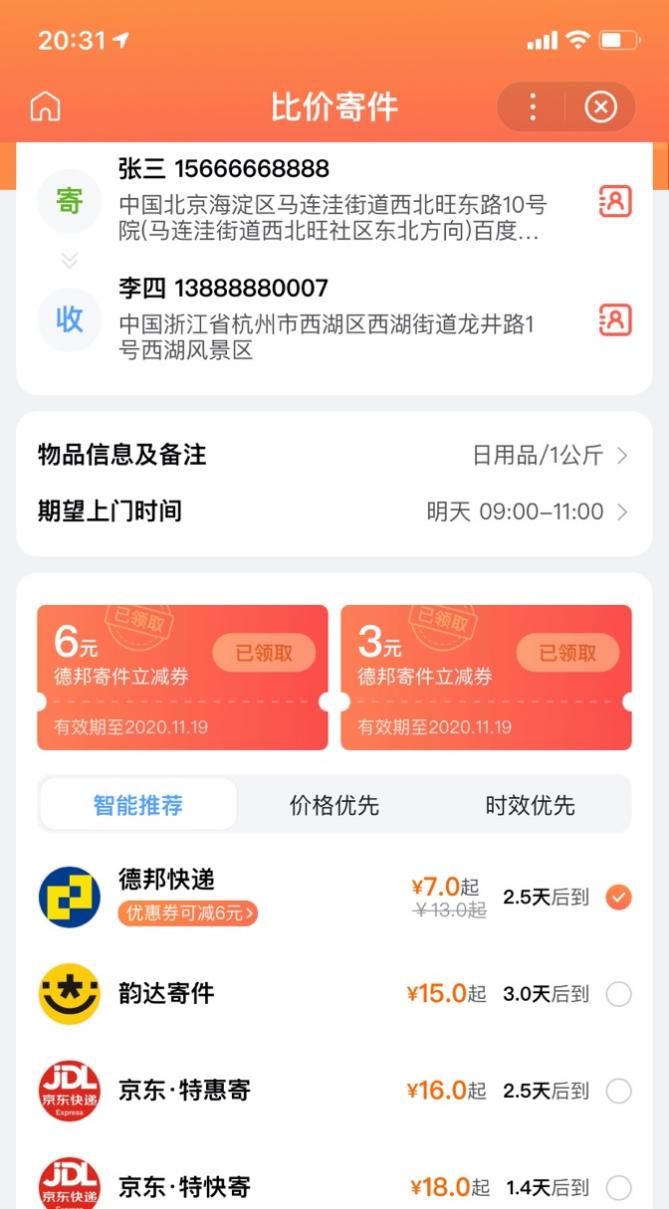This screenshot has width=669, height=1209.
Task: Sort couriers by 时效优先
Action: tap(530, 805)
